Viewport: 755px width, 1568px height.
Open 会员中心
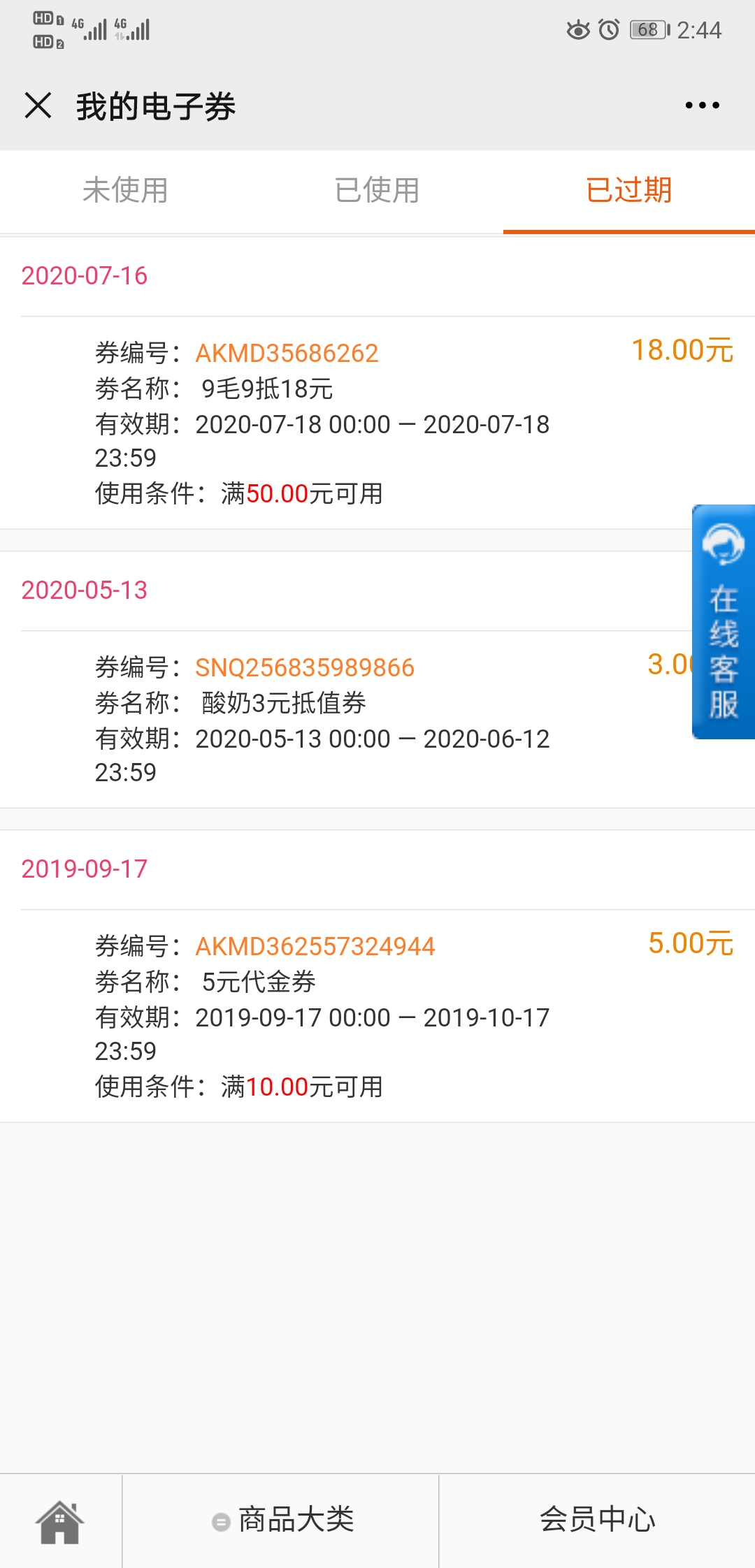pyautogui.click(x=597, y=1520)
